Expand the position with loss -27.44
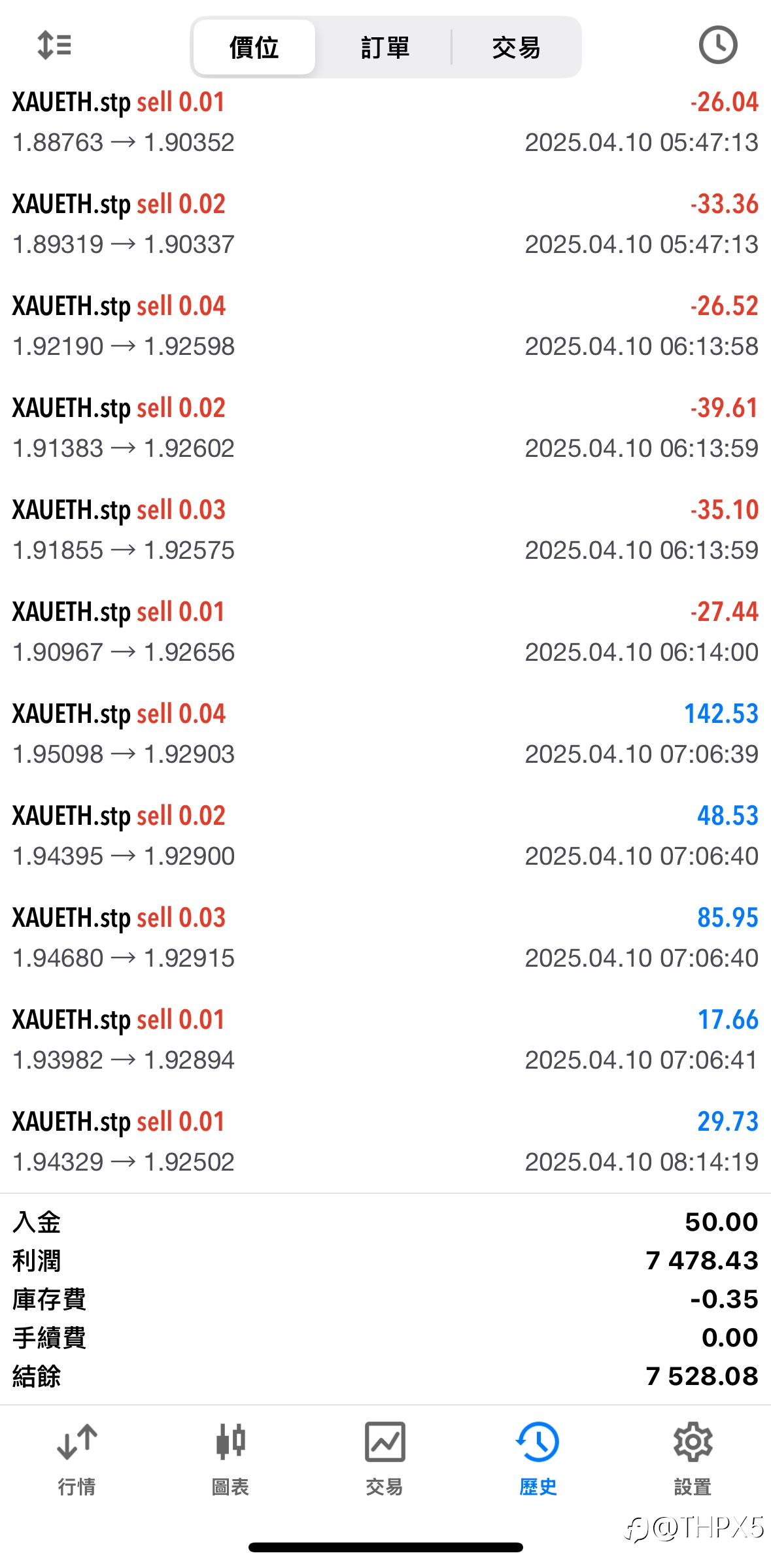This screenshot has width=771, height=1568. point(385,631)
